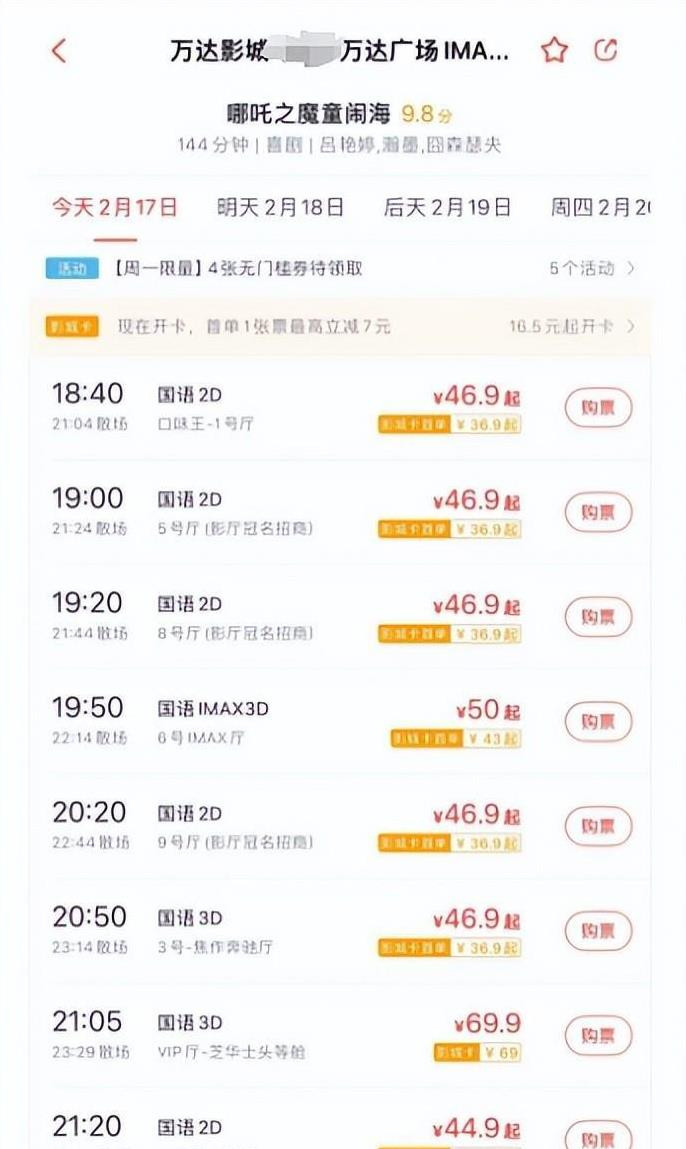The image size is (686, 1149).
Task: Go back to the previous page
Action: [59, 51]
